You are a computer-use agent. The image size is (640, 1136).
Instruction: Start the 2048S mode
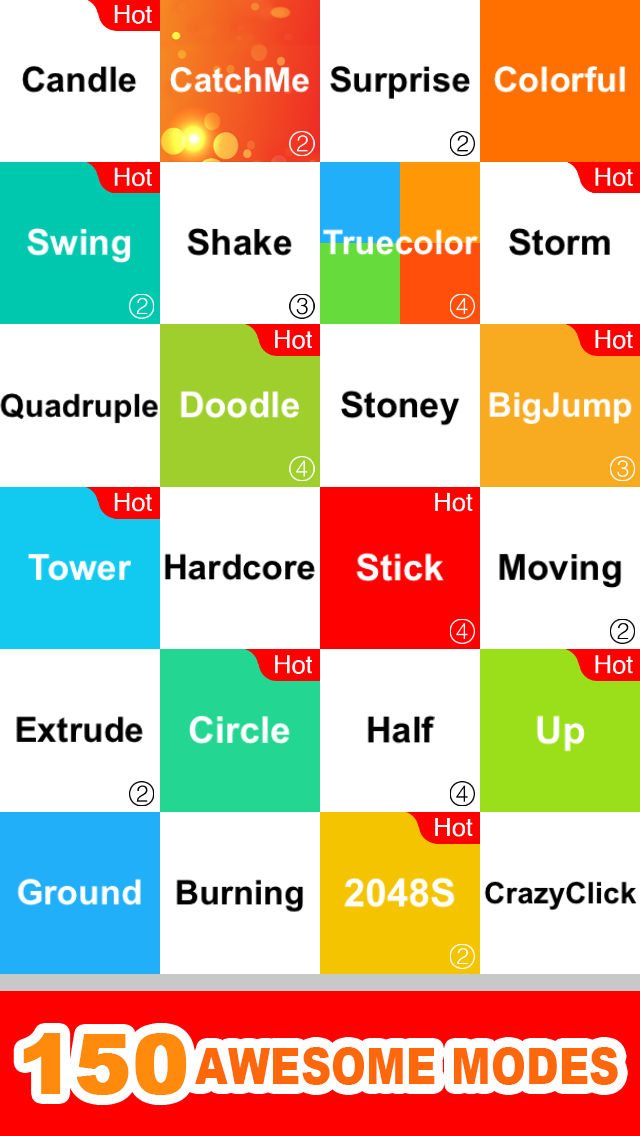point(400,893)
